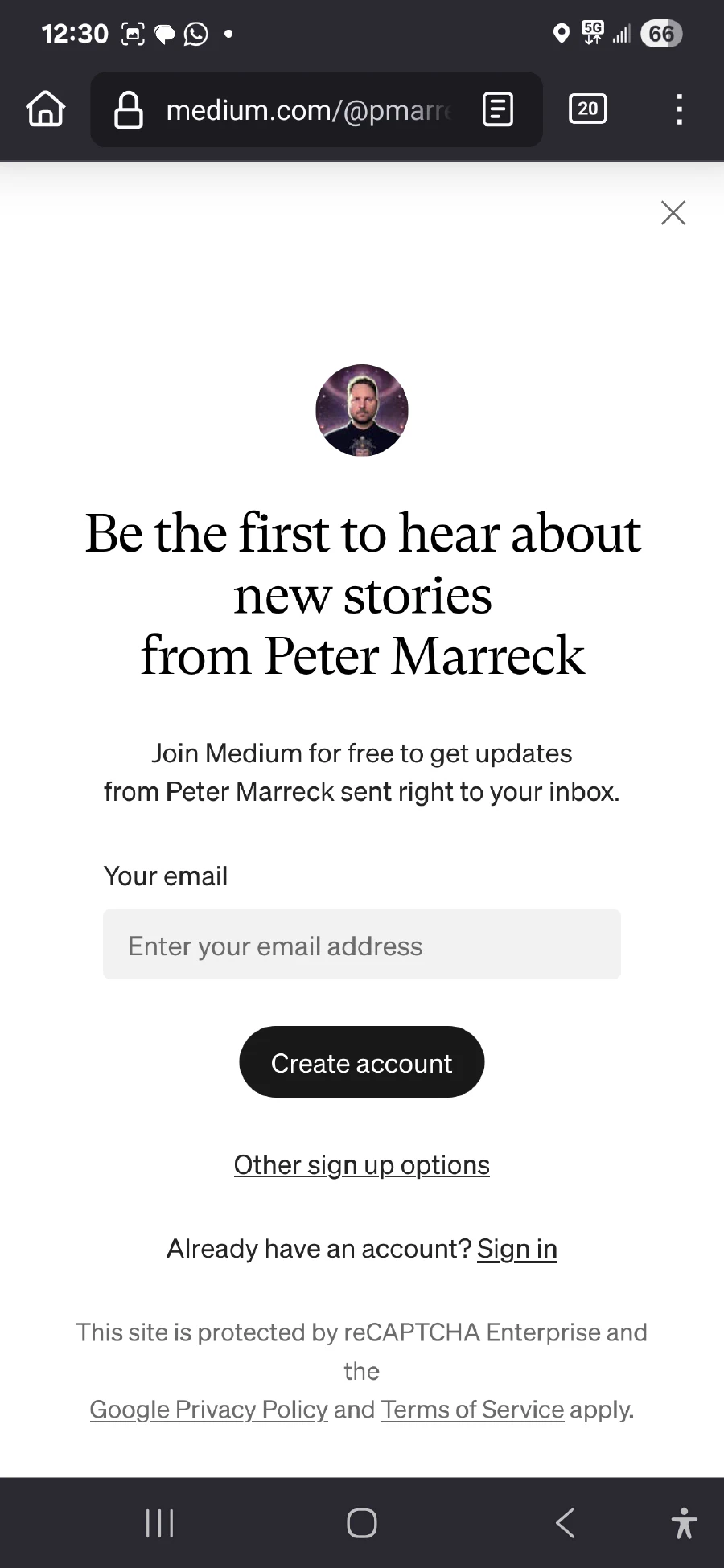The image size is (724, 1568).
Task: Select Sign in for existing accounts
Action: click(517, 1249)
